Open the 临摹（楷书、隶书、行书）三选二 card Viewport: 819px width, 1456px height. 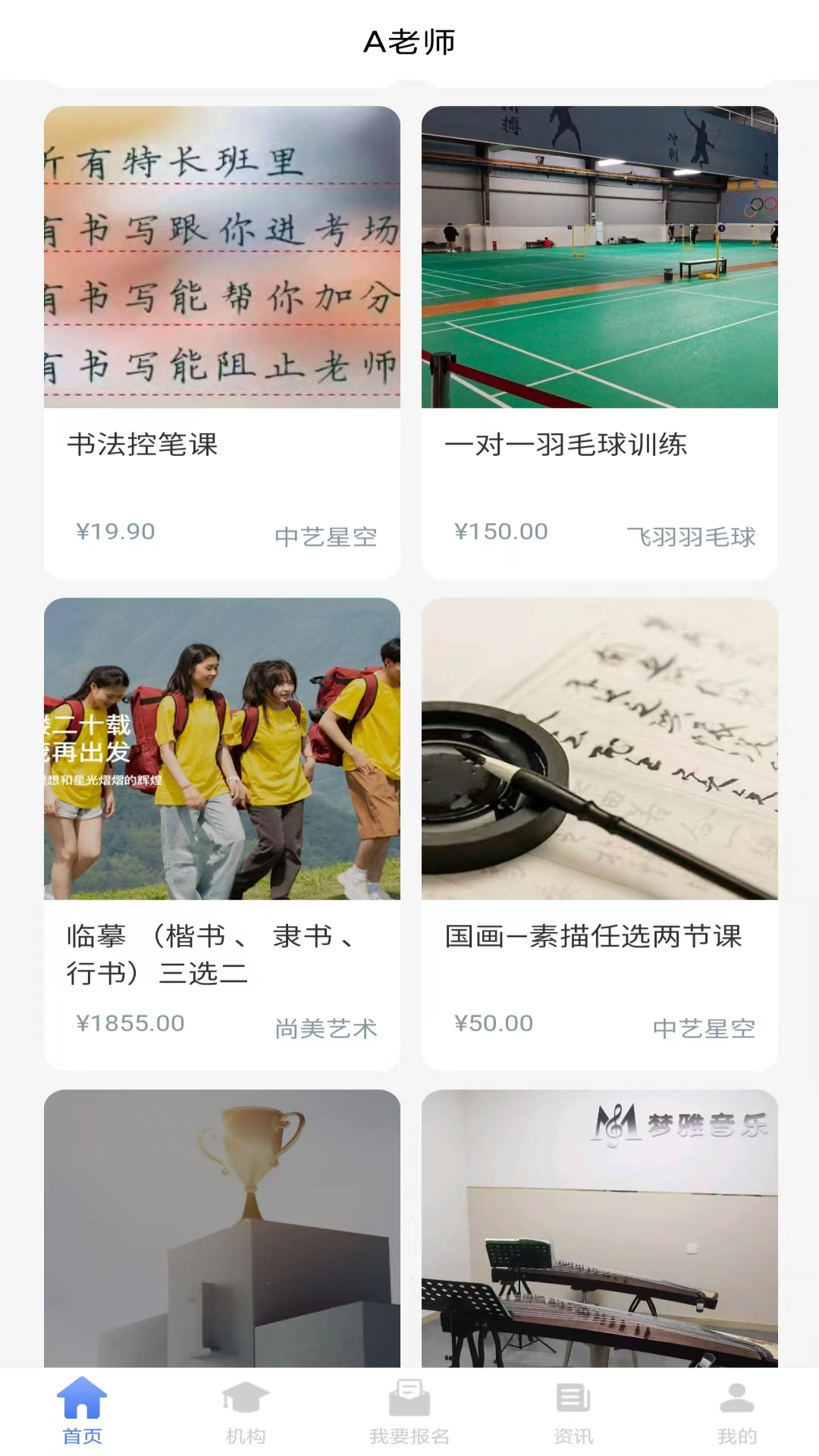coord(221,833)
